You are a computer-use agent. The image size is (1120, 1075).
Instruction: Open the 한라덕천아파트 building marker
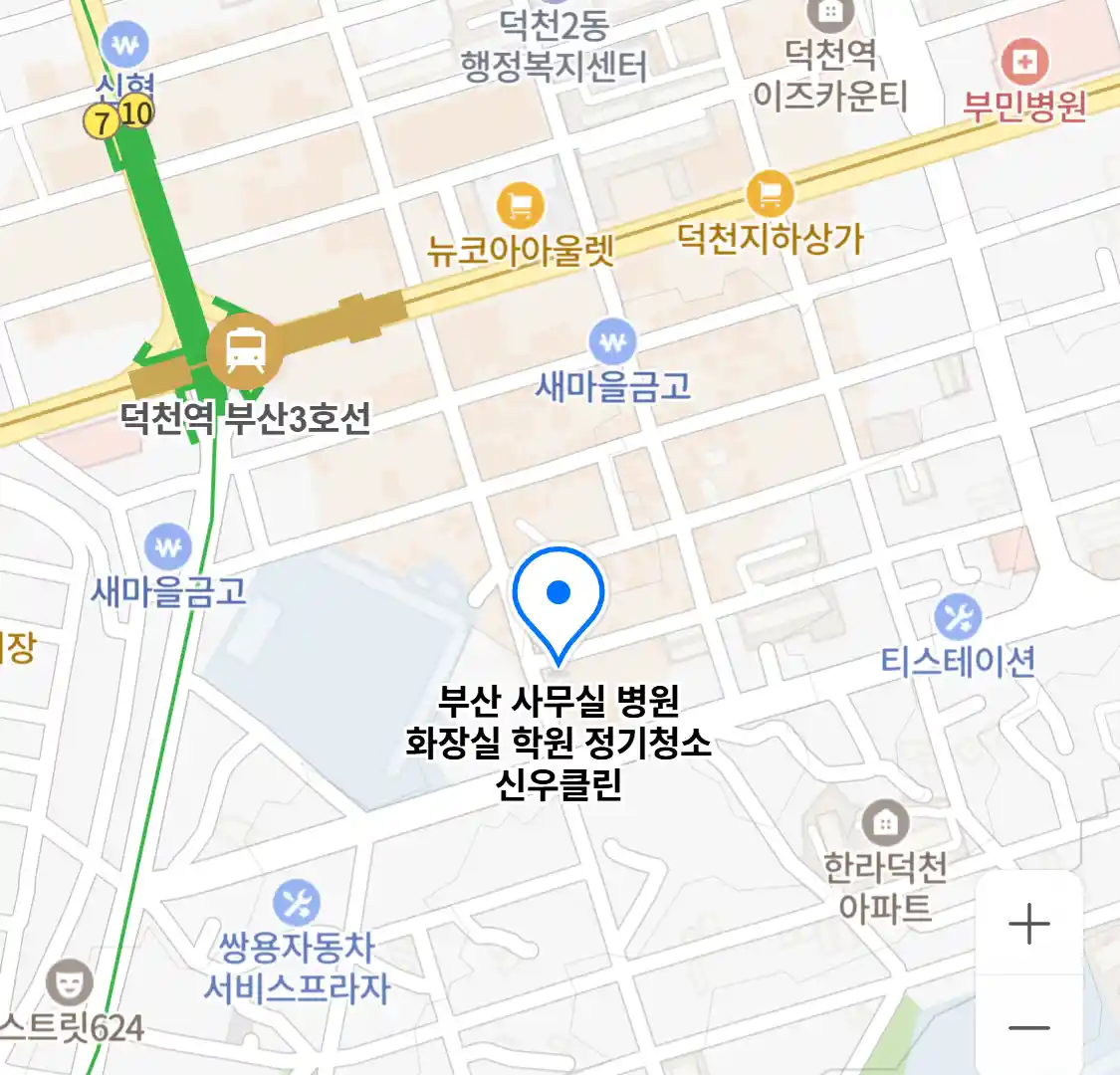tap(883, 824)
